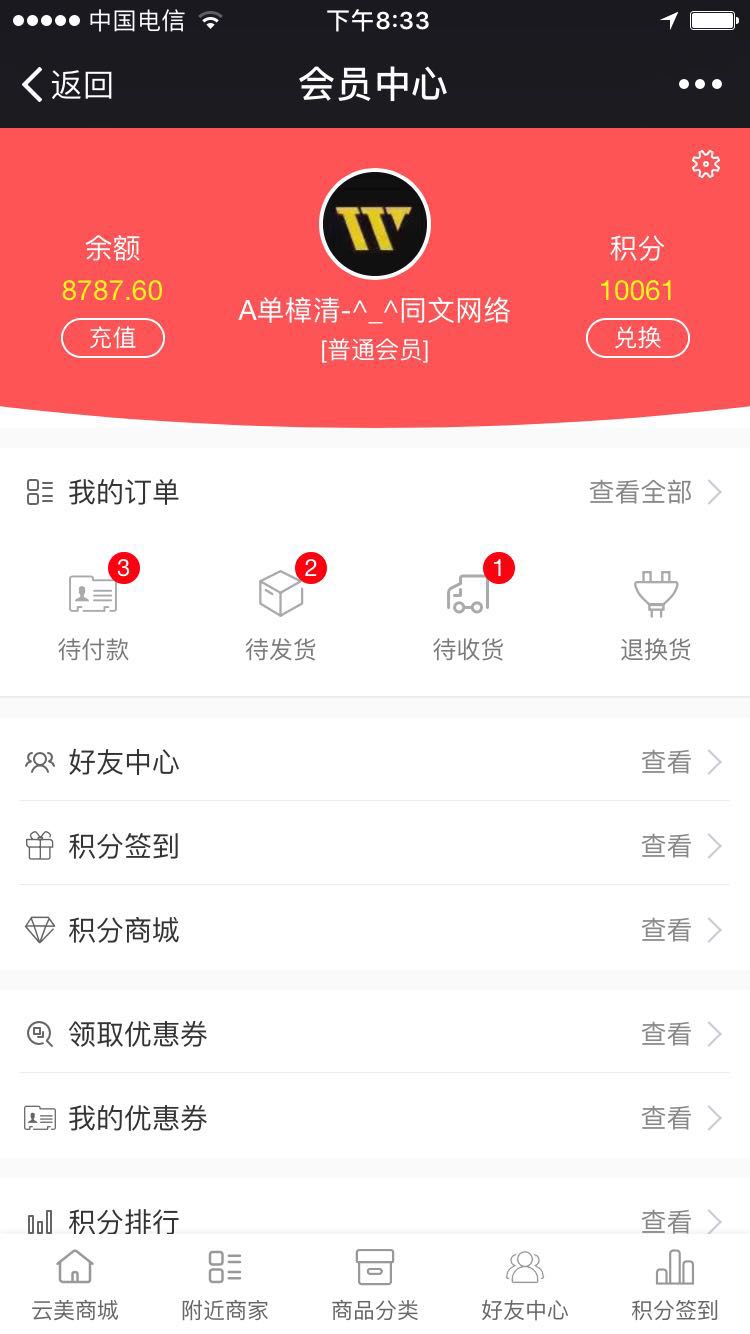Tap the 兑换 redeem points button
Screen dimensions: 750x1334
(x=637, y=338)
